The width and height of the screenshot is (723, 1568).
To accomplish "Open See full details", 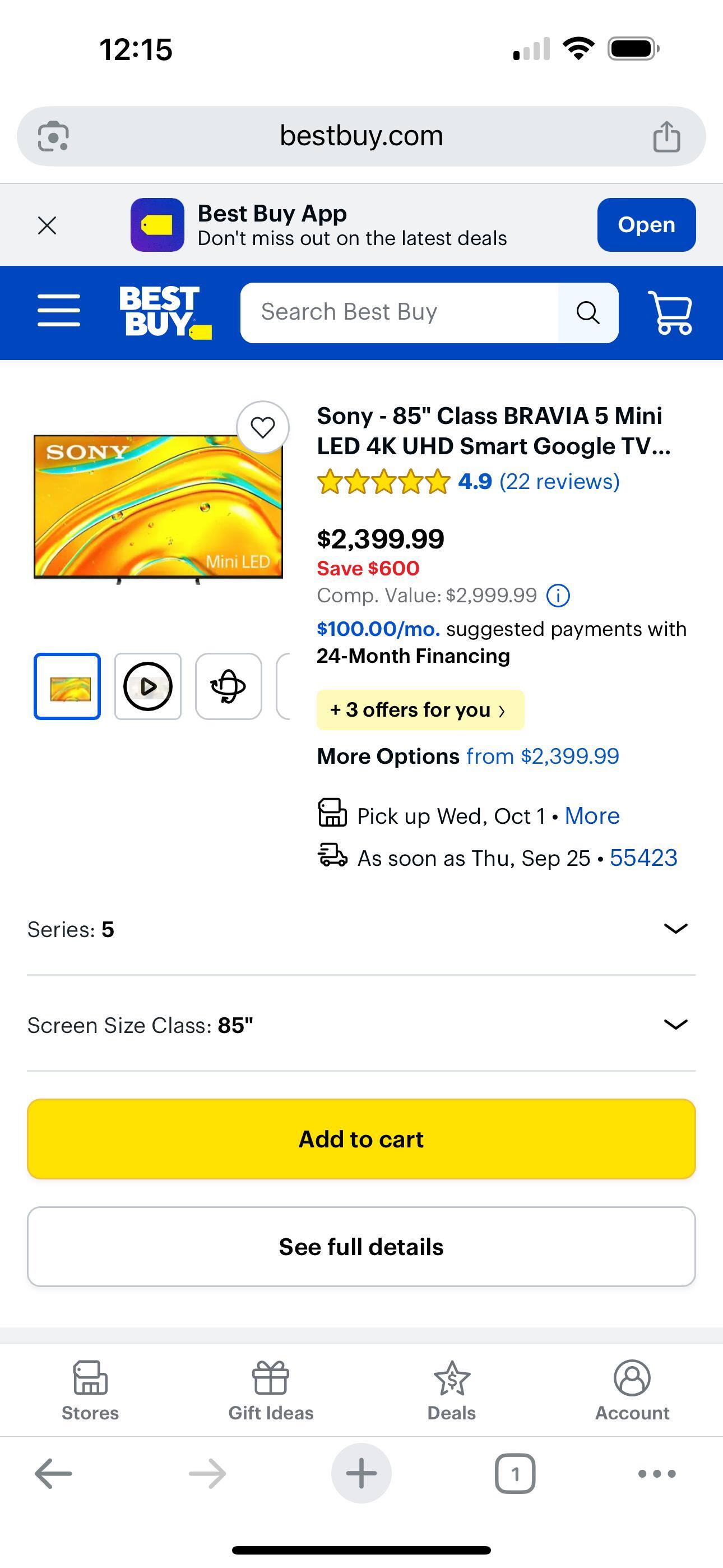I will click(361, 1247).
